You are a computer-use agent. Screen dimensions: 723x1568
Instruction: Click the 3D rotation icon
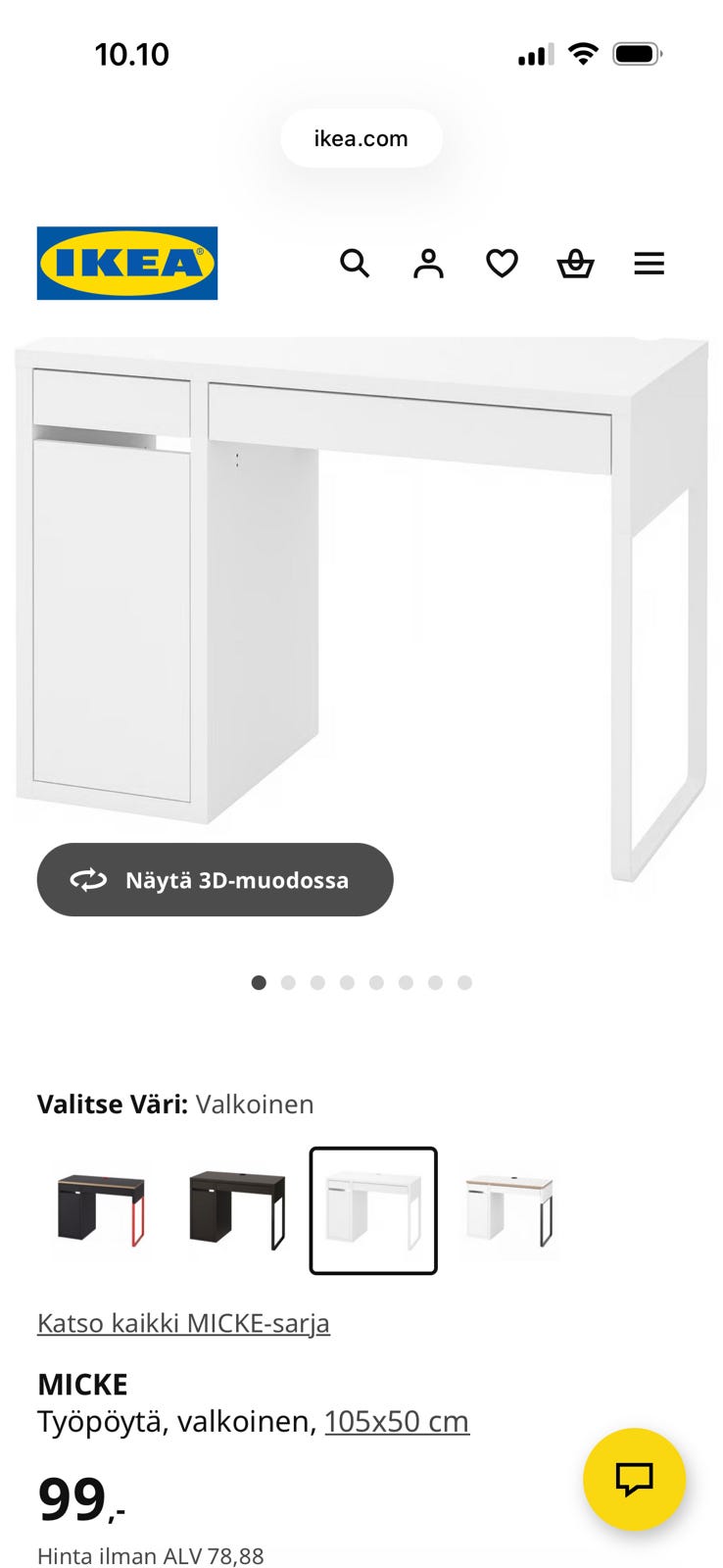coord(89,879)
